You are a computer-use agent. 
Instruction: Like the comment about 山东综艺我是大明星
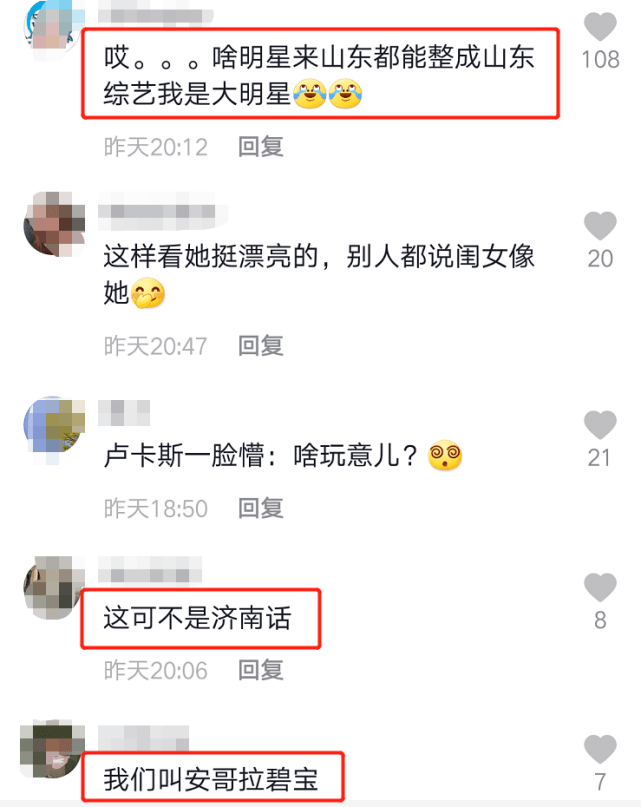click(600, 27)
